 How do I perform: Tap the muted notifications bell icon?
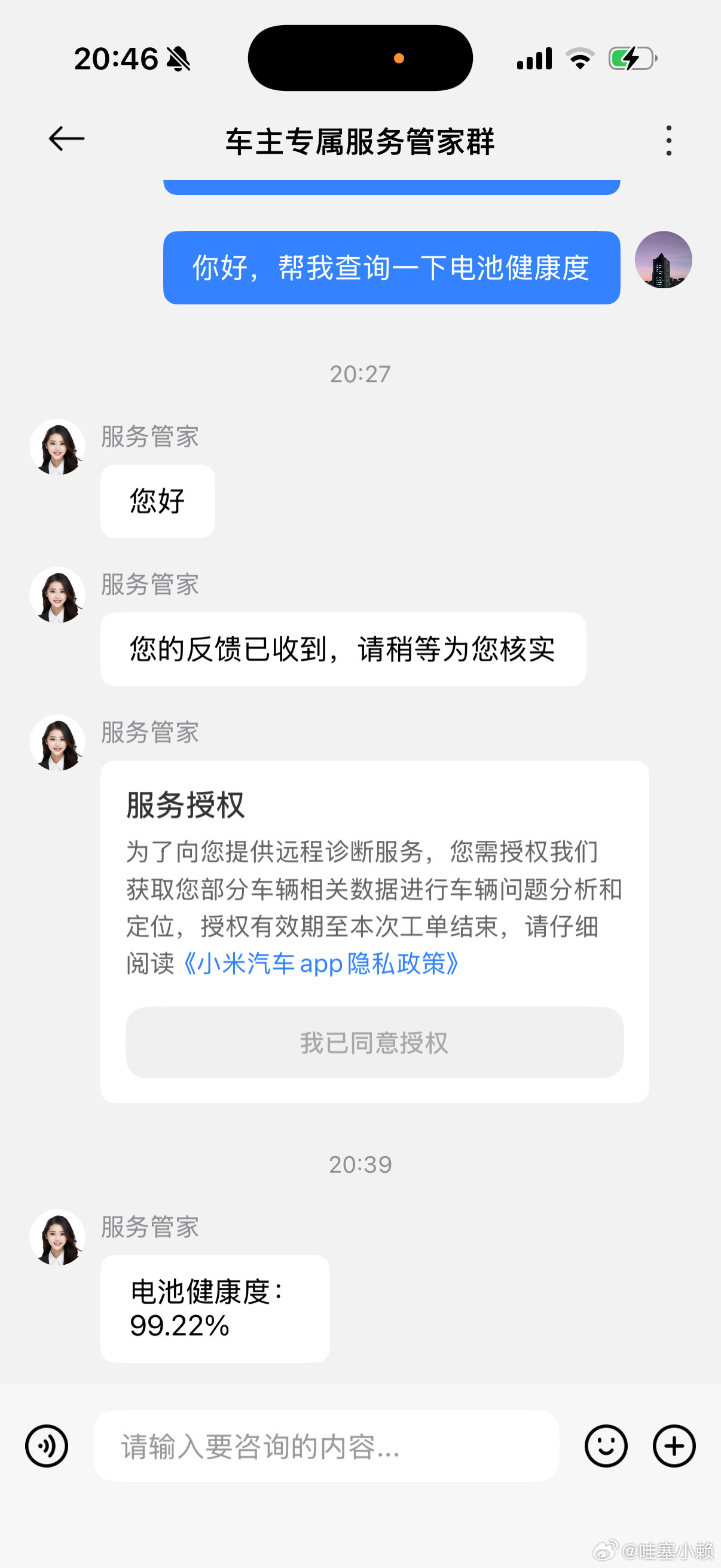(178, 60)
